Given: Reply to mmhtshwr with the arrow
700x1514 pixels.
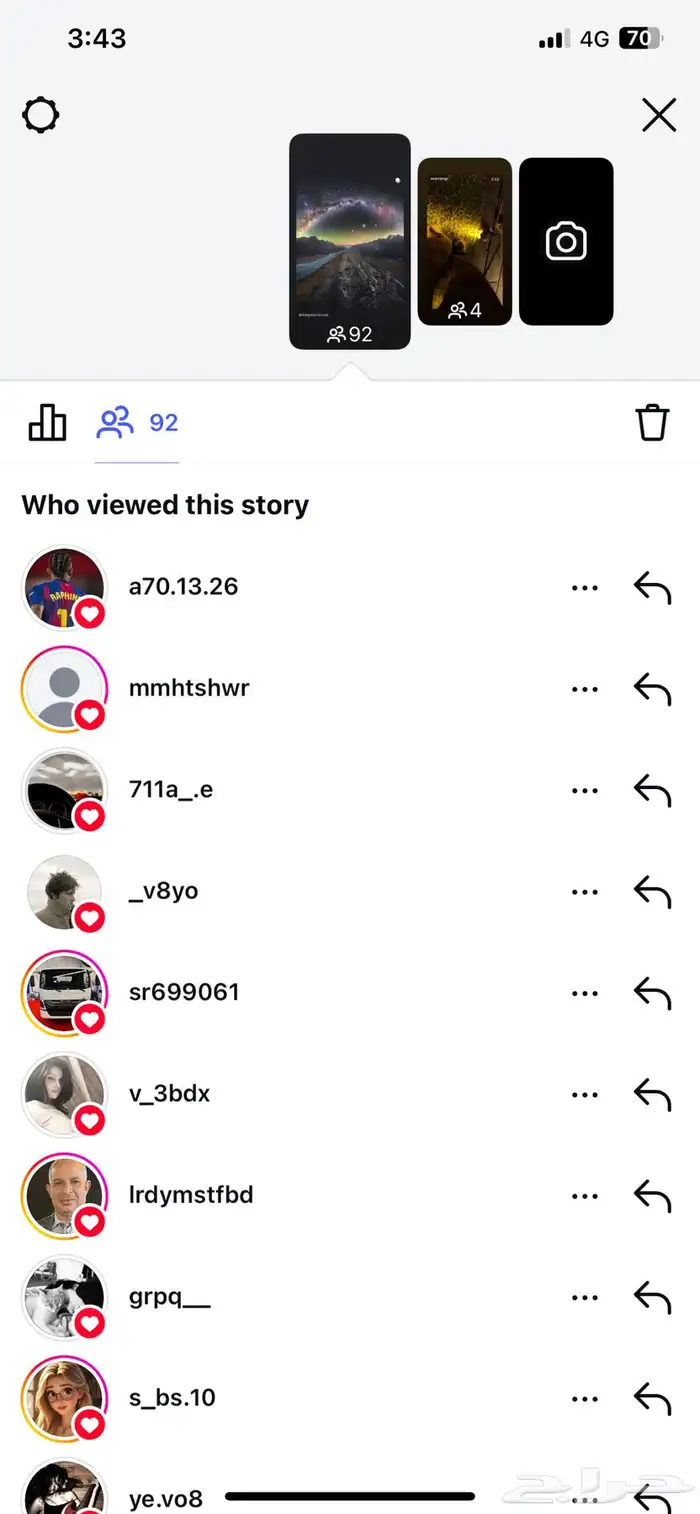Looking at the screenshot, I should [x=652, y=689].
